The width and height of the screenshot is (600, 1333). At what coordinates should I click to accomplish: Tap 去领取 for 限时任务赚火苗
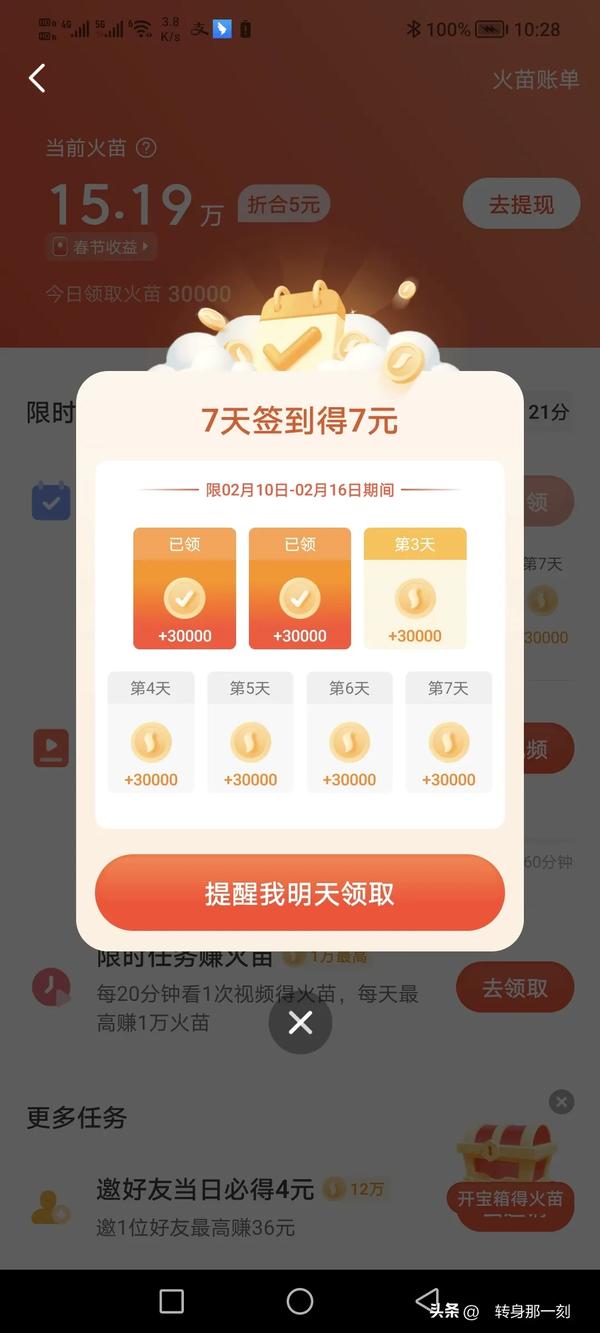tap(515, 988)
